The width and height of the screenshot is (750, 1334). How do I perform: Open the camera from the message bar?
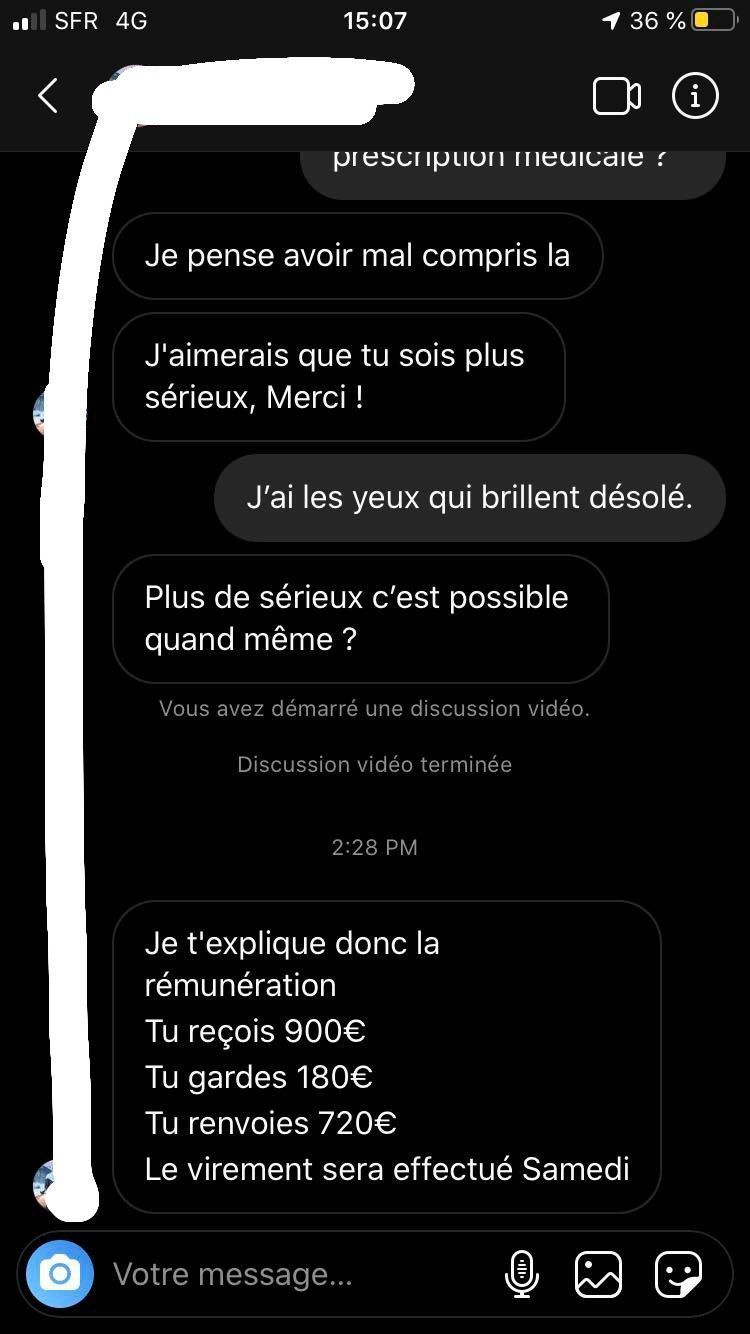(x=60, y=1274)
